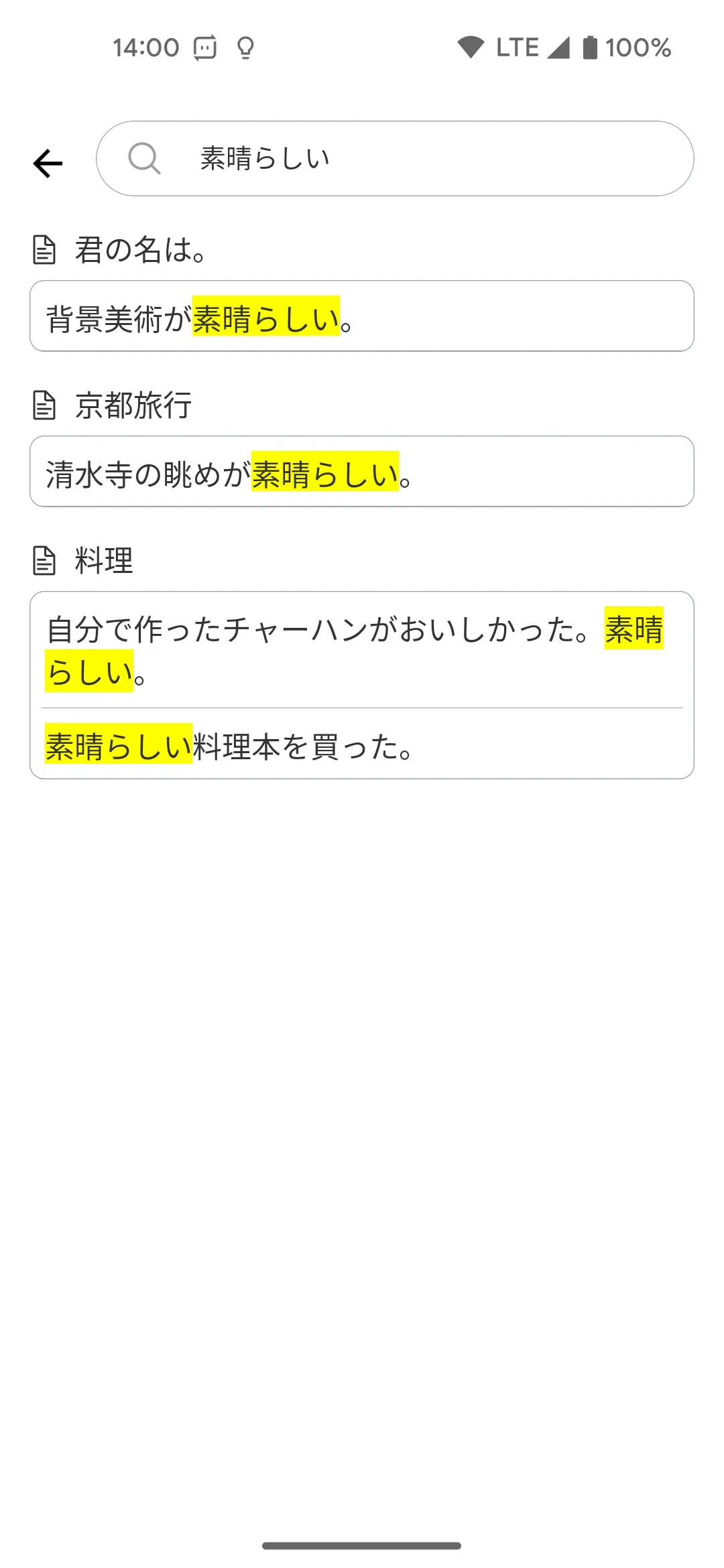Viewport: 724px width, 1568px height.
Task: Tap the notification icon next to the clock
Action: (204, 47)
